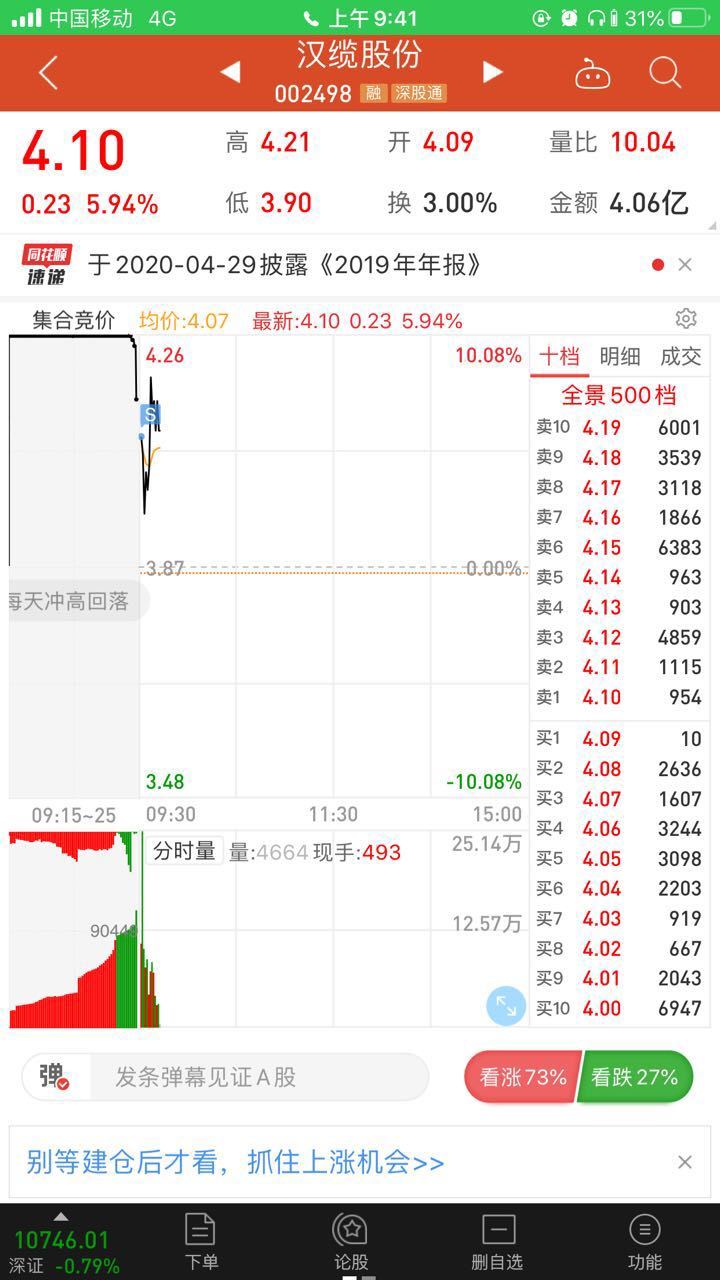Open the 别等建仓后才看 promo link
720x1280 pixels.
pos(235,1162)
